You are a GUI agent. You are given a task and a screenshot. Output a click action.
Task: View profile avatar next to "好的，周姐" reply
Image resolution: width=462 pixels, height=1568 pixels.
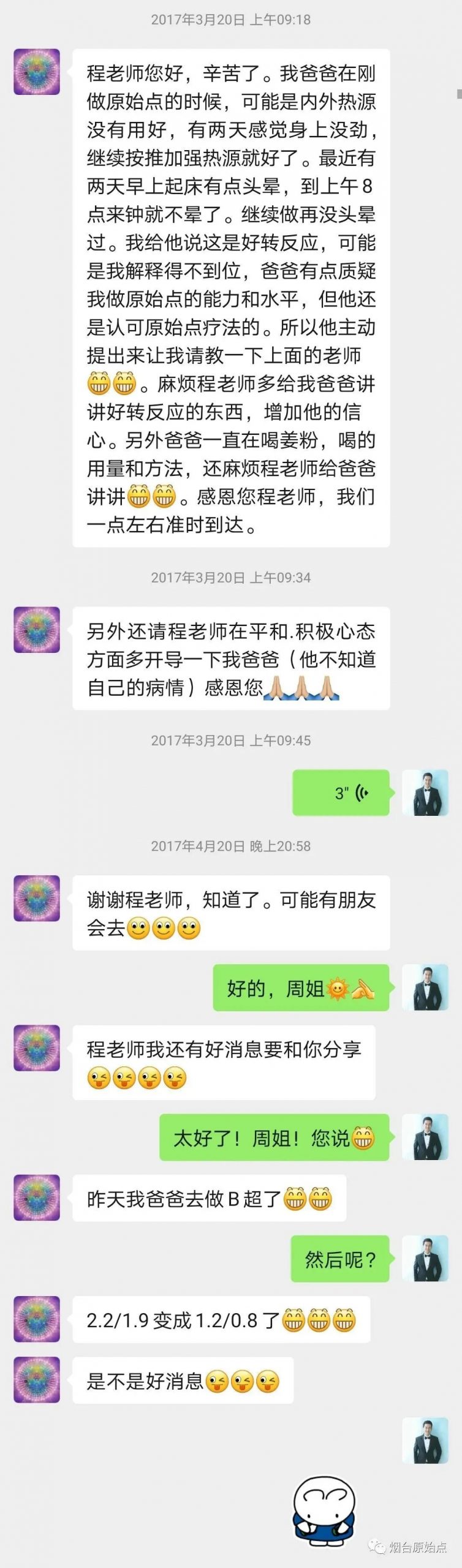[425, 987]
